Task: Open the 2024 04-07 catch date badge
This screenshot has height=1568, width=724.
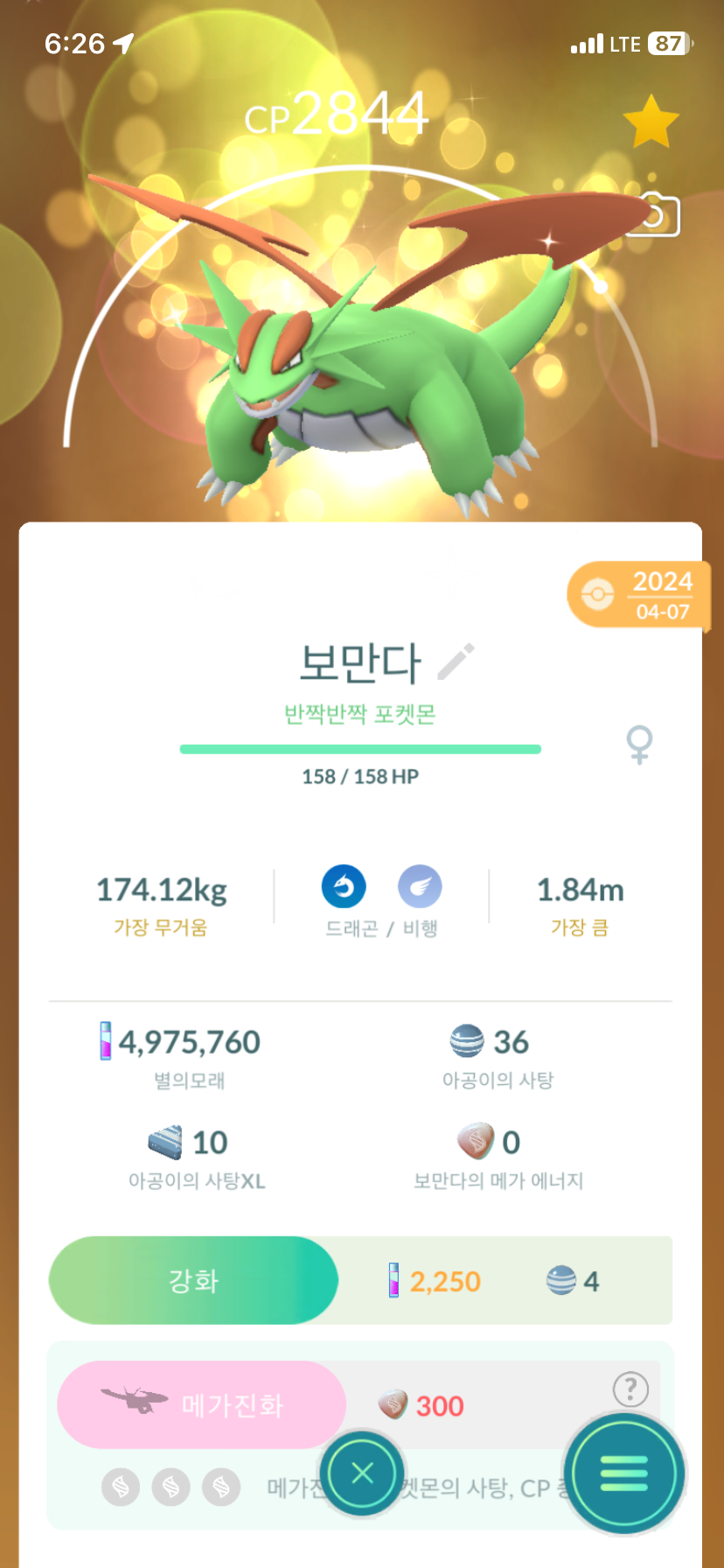Action: [x=638, y=595]
